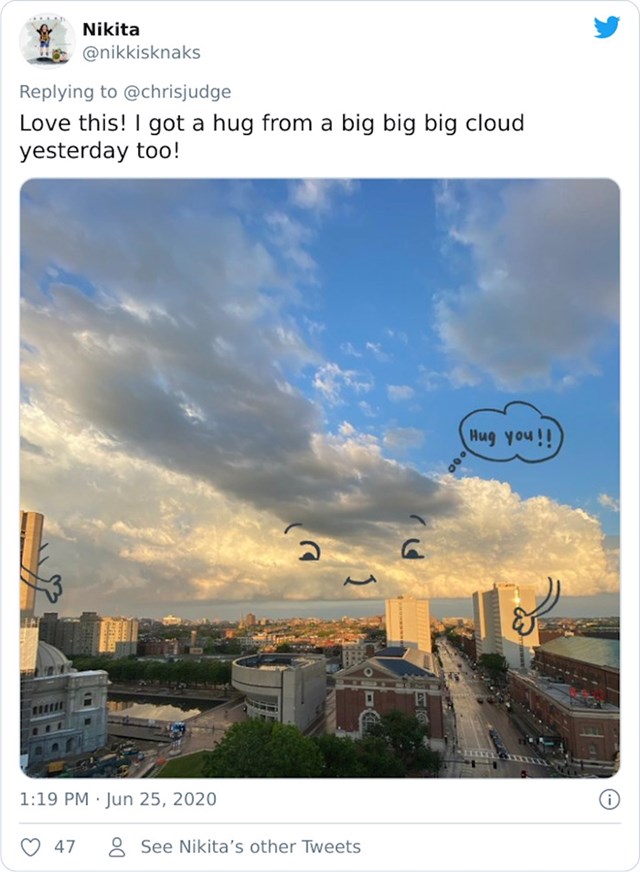This screenshot has height=872, width=640.
Task: Open the @chrisjudge reply mention
Action: coord(176,92)
